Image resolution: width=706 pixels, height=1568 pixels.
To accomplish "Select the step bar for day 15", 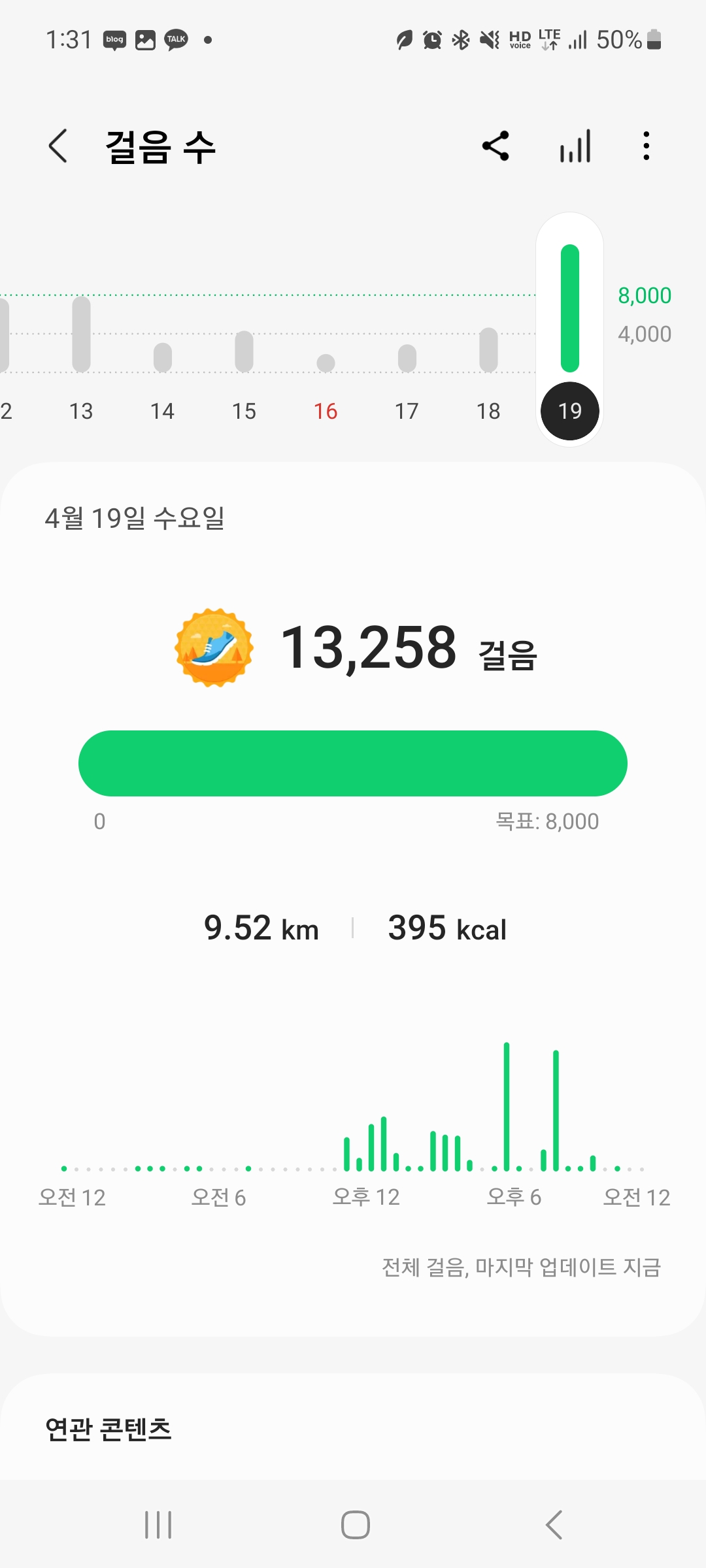I will [244, 352].
